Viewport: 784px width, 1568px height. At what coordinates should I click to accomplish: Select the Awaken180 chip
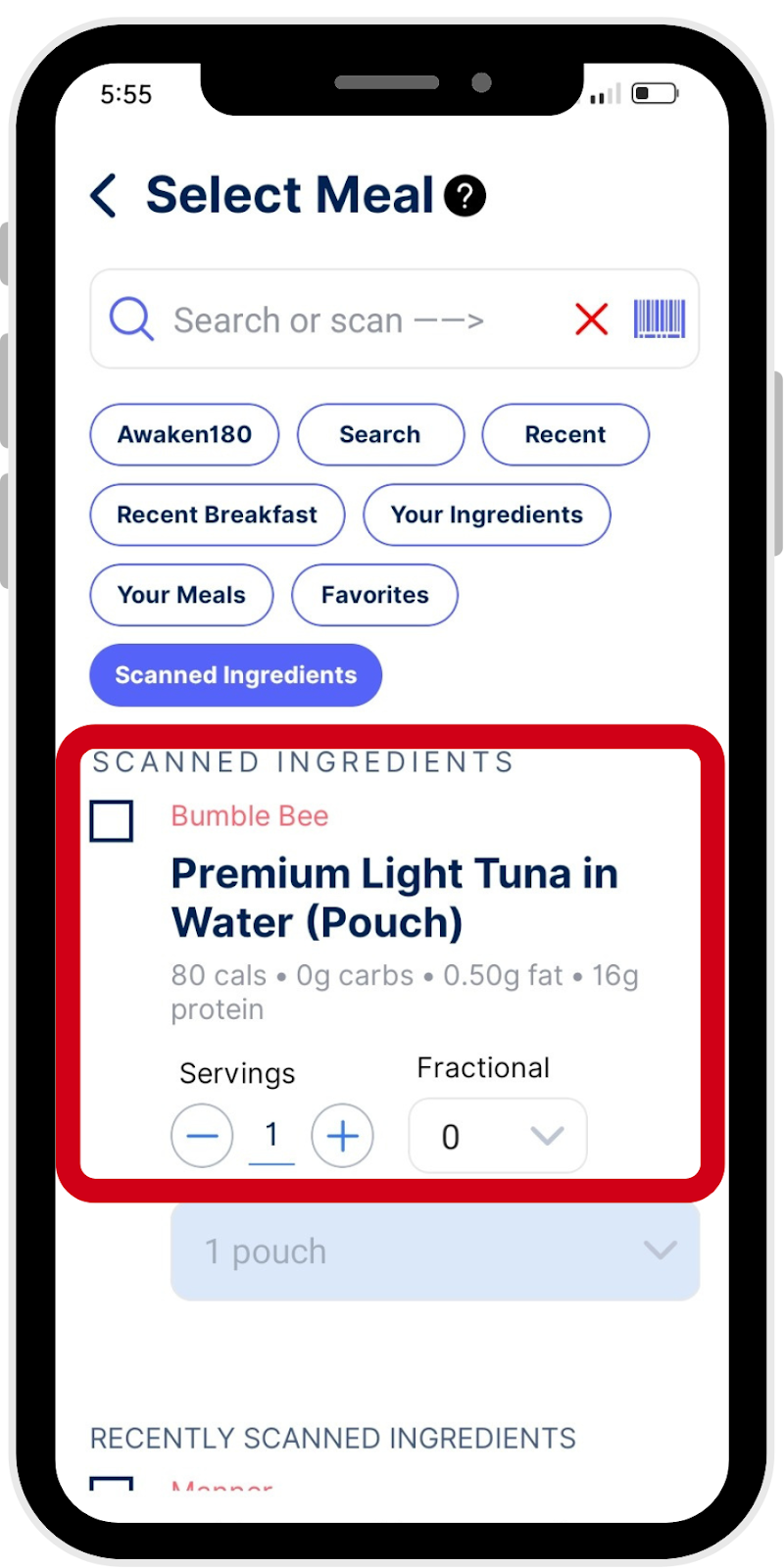point(184,434)
